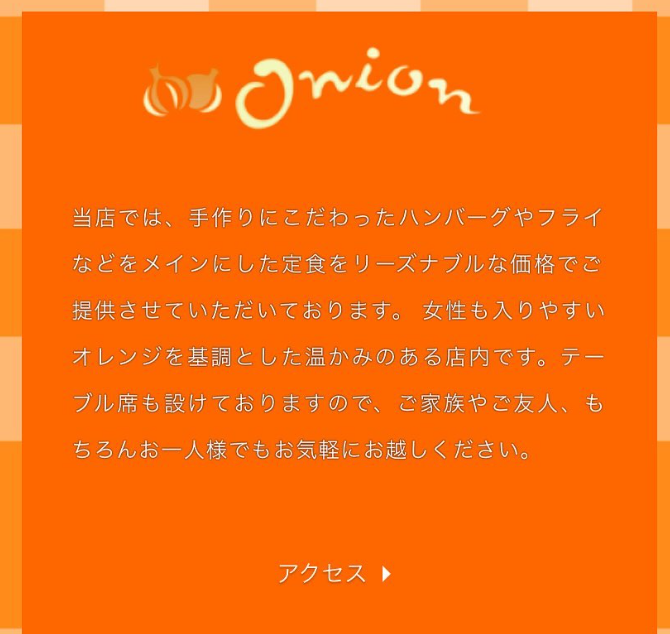Open the アクセス link
The height and width of the screenshot is (634, 670).
334,573
